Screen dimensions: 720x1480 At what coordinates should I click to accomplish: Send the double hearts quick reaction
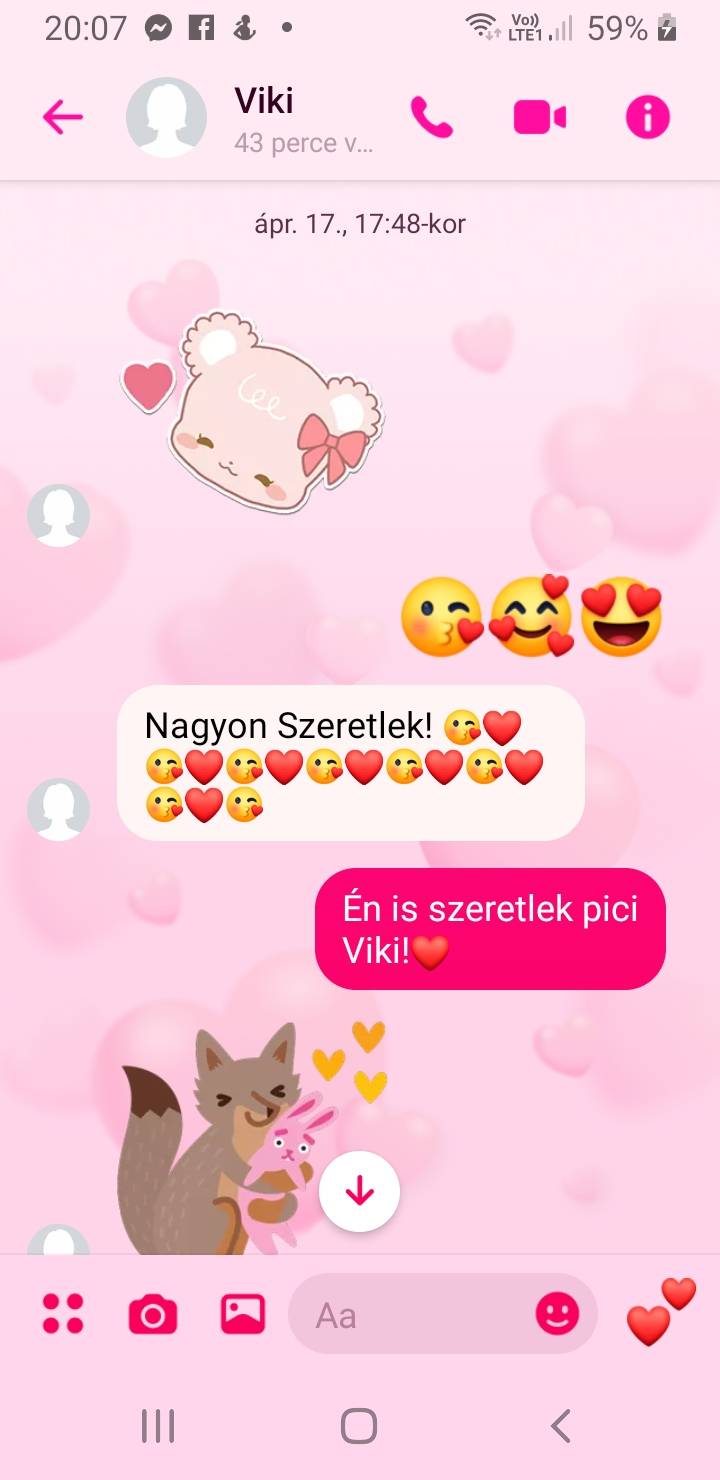pos(661,1312)
